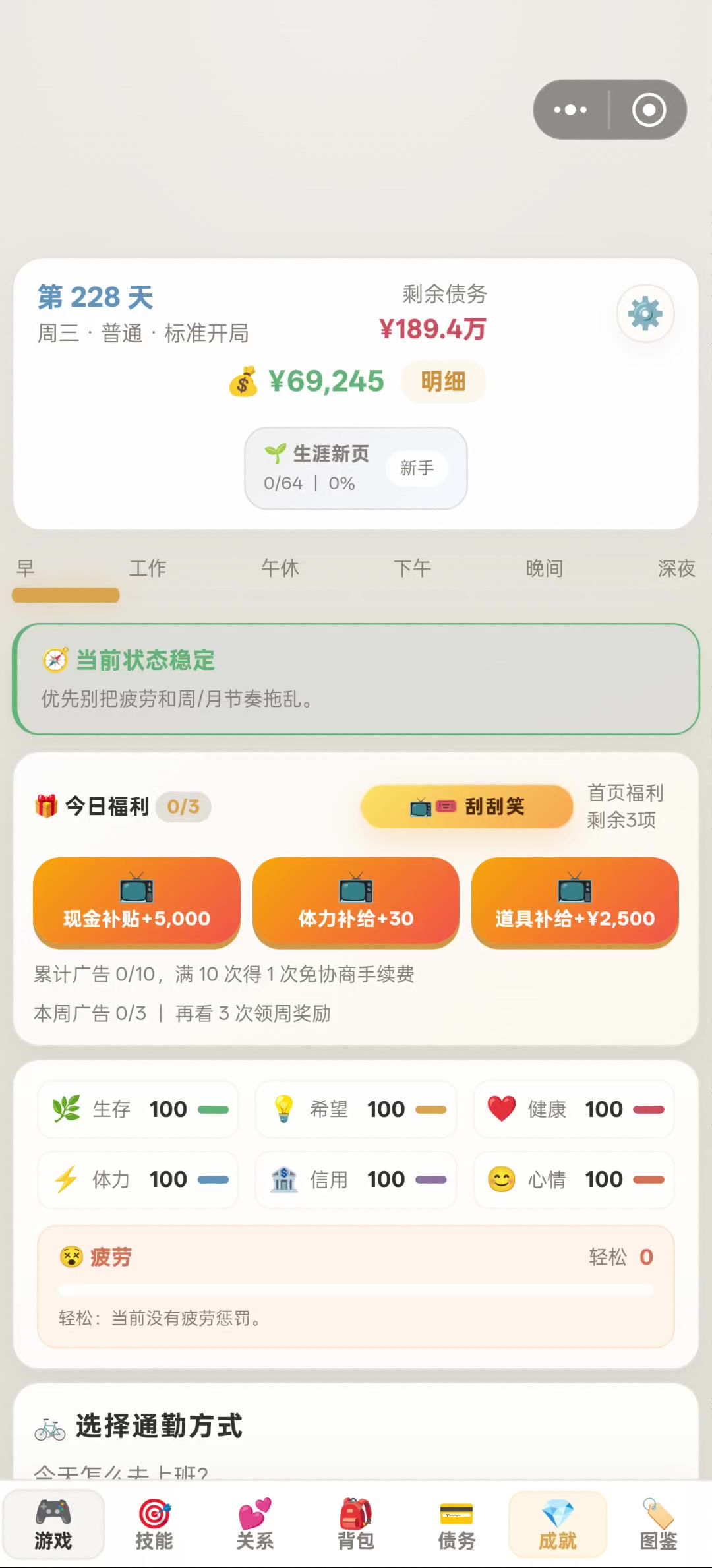The height and width of the screenshot is (1568, 712).
Task: Claim 体力补给+30 stamina supply
Action: click(x=356, y=901)
